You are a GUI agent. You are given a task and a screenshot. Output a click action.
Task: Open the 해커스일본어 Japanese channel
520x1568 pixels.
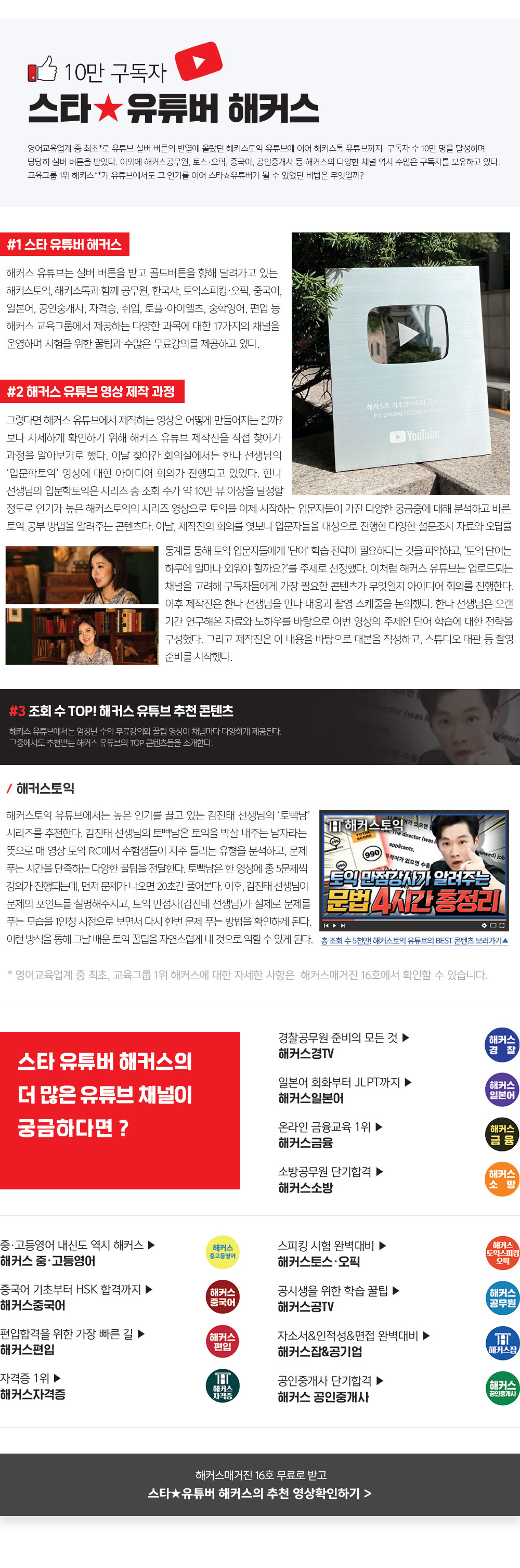click(345, 1090)
